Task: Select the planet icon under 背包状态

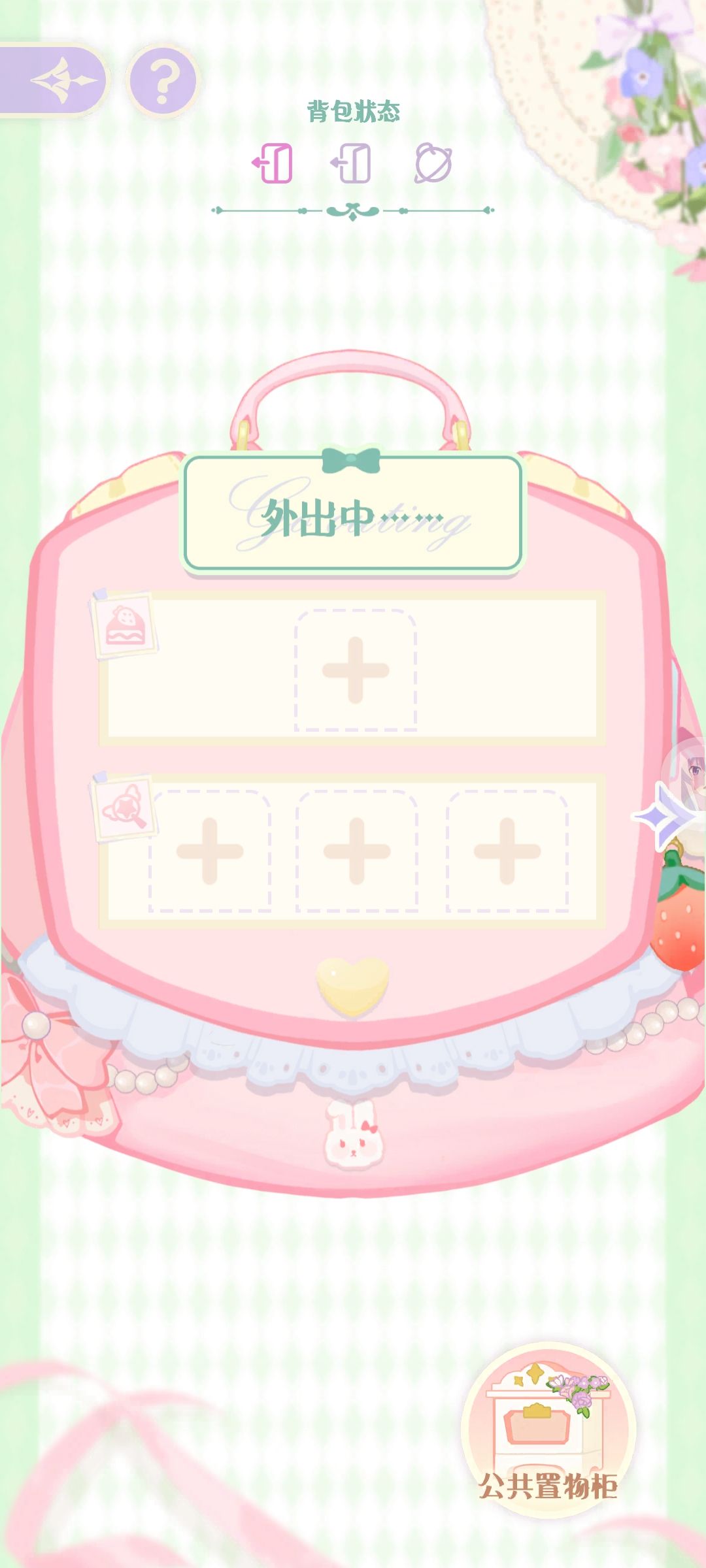Action: (433, 163)
